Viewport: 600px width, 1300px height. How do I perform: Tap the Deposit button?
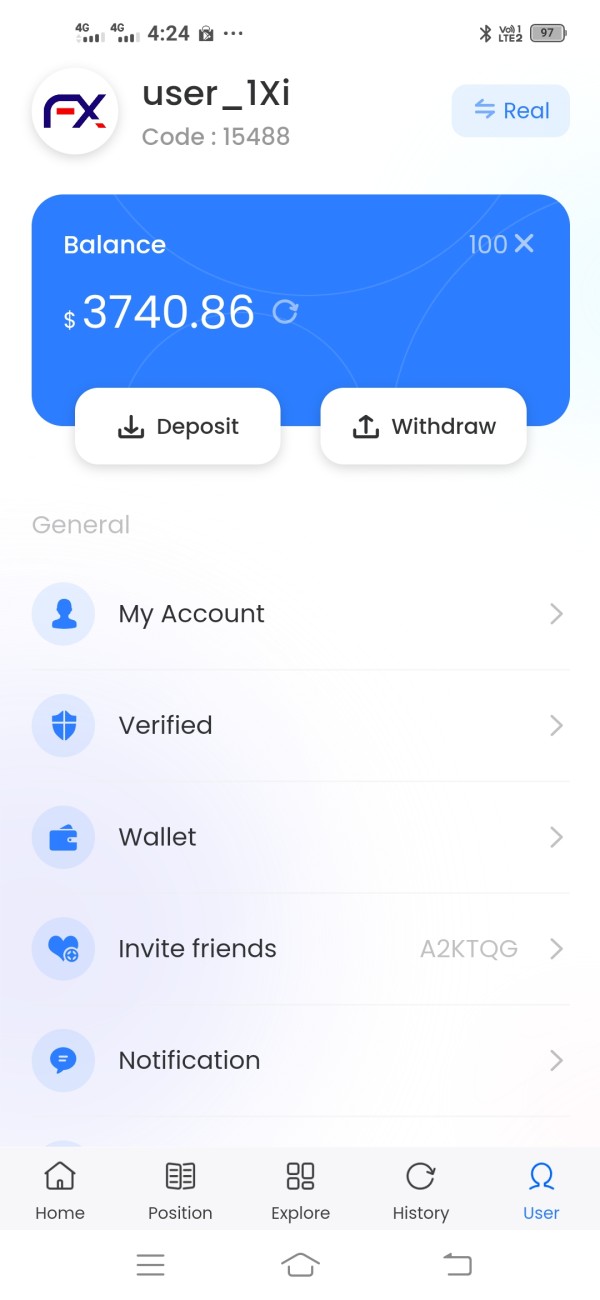click(178, 426)
